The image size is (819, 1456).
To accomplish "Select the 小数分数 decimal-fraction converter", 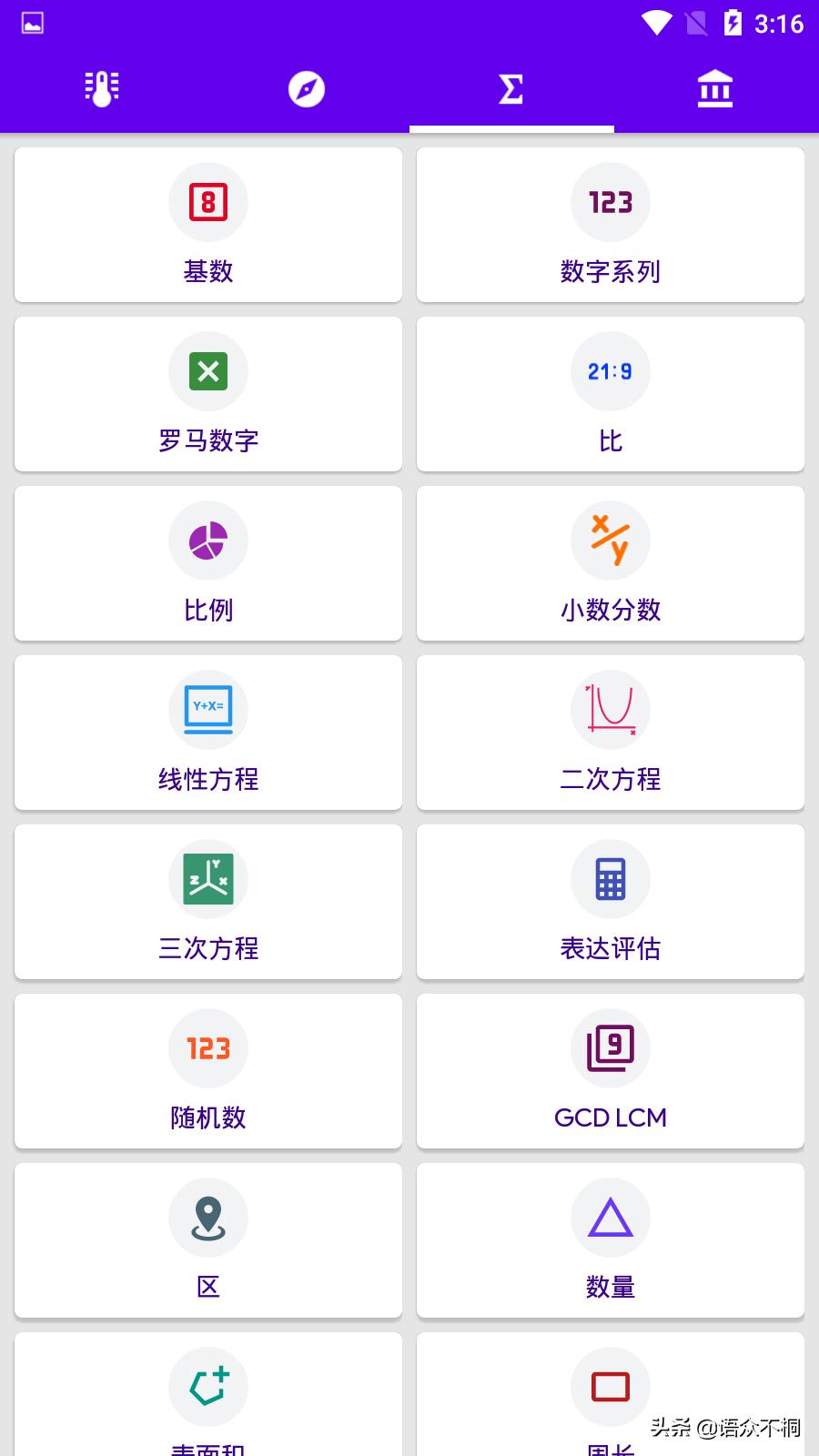I will coord(610,562).
